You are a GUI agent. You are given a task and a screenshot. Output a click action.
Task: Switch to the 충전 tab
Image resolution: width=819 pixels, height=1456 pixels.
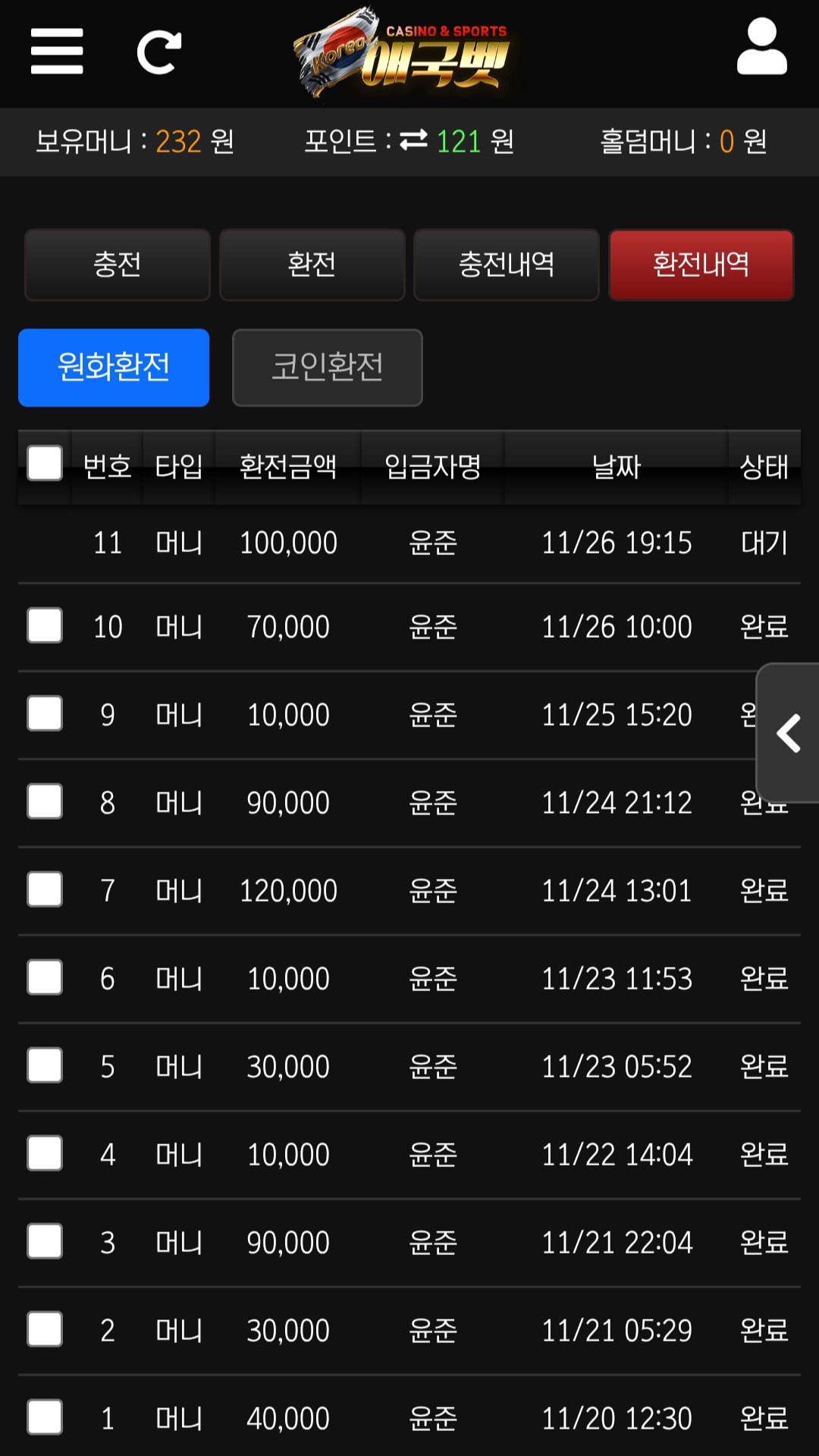tap(118, 265)
